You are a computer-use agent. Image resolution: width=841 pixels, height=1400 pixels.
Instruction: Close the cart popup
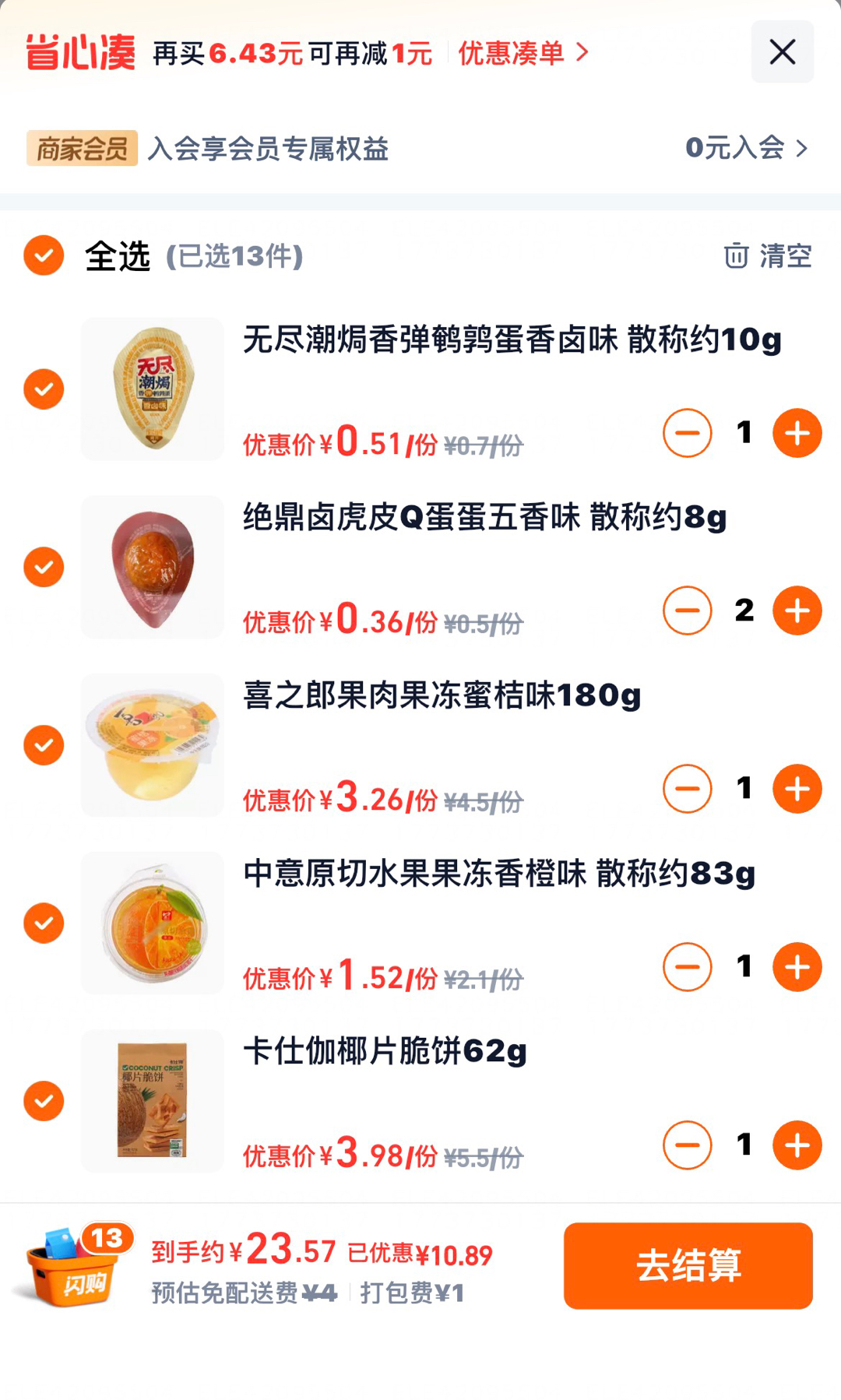[x=782, y=52]
